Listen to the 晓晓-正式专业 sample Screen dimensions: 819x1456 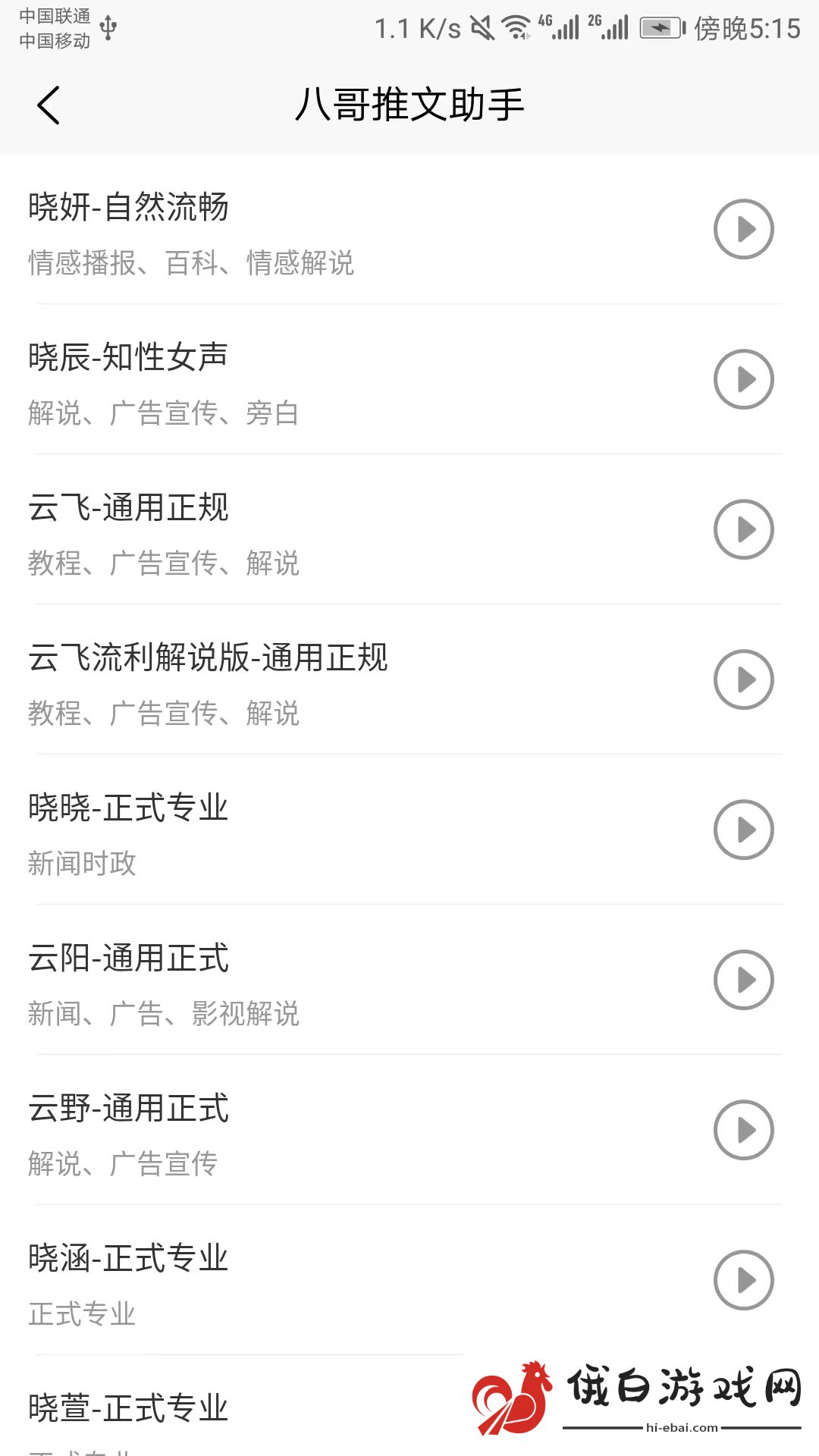(x=744, y=830)
